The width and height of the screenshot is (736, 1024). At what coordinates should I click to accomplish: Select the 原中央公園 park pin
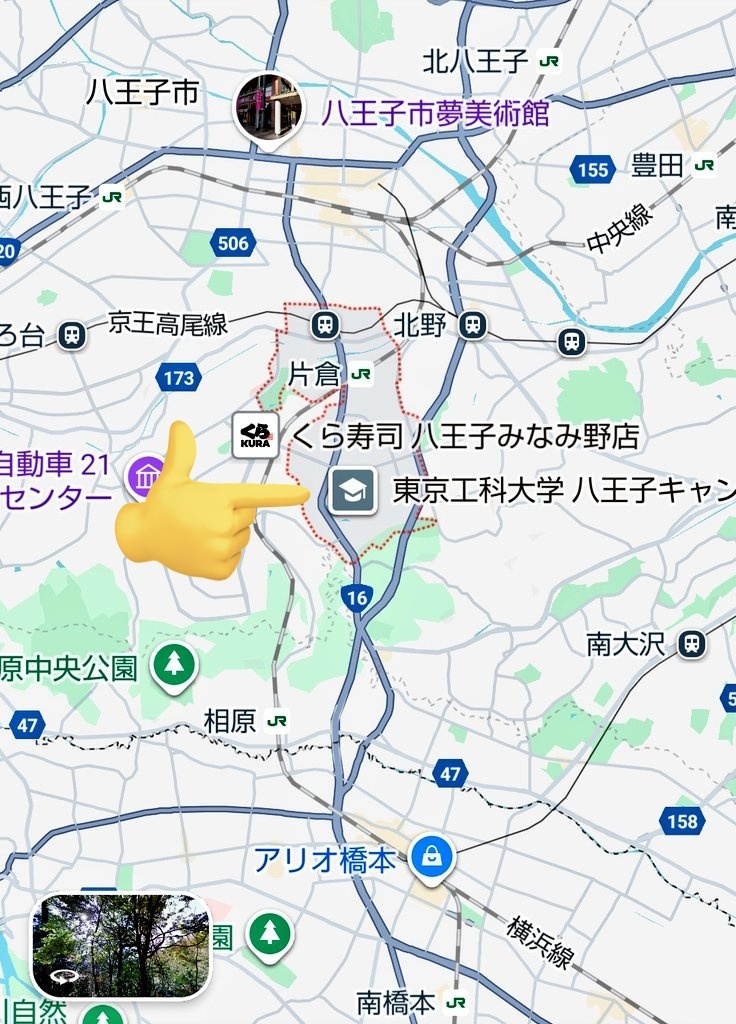tap(174, 666)
